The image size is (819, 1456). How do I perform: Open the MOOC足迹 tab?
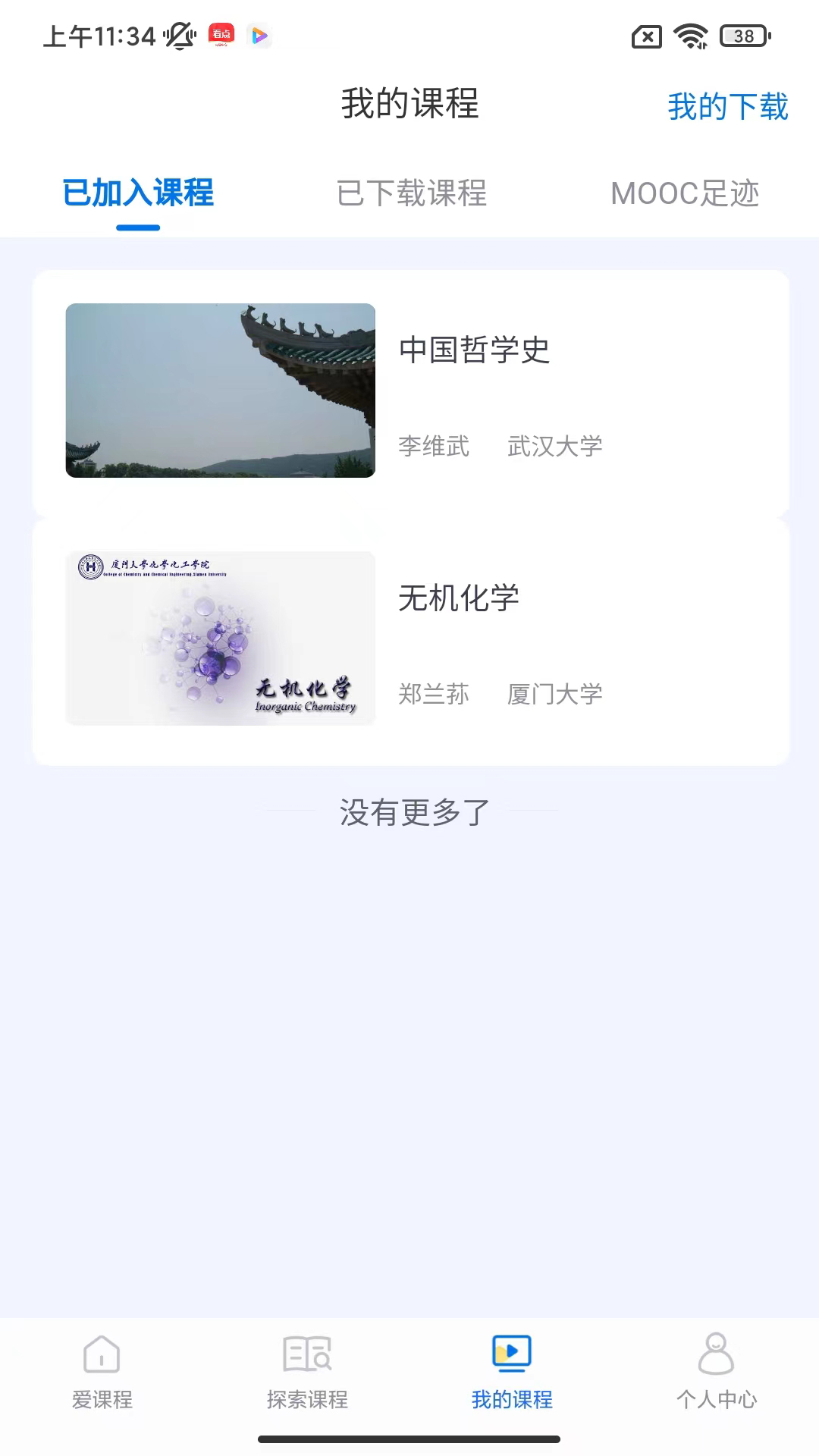[x=686, y=194]
